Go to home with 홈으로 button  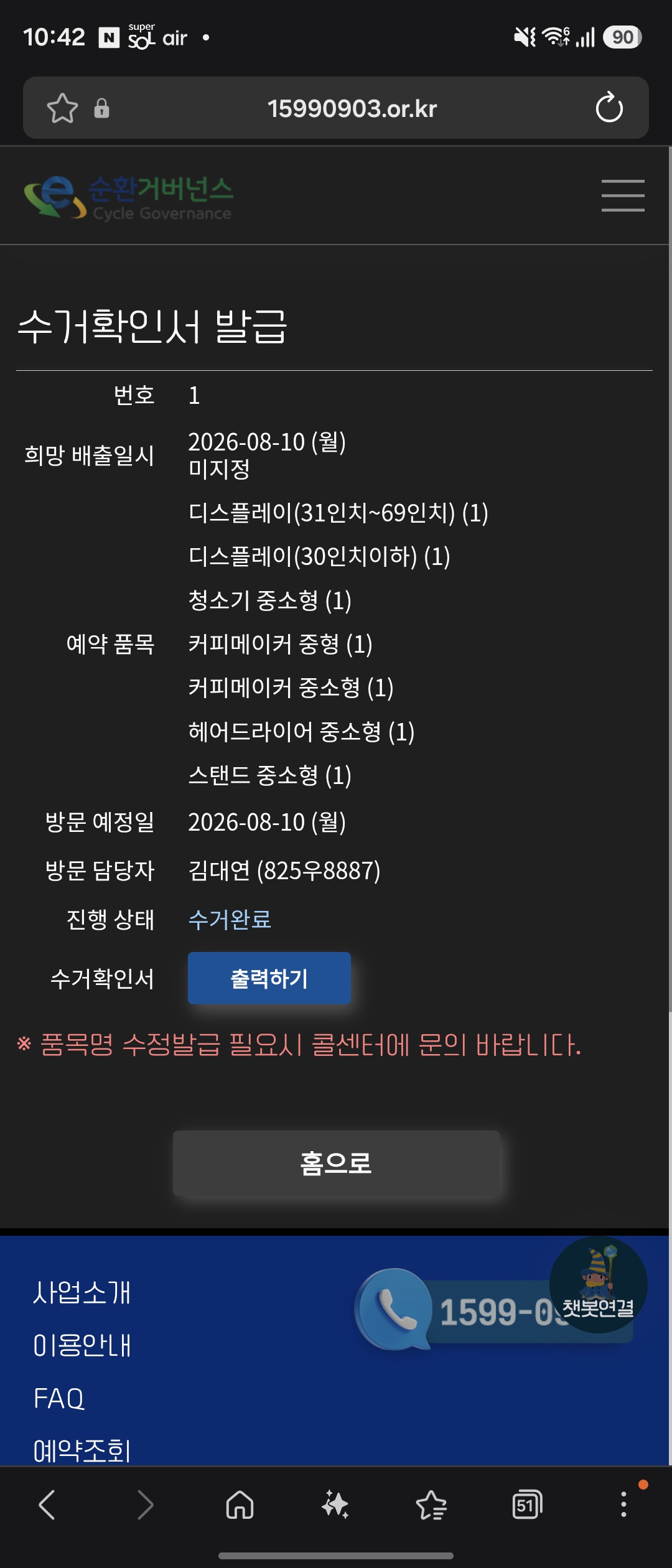[336, 1163]
